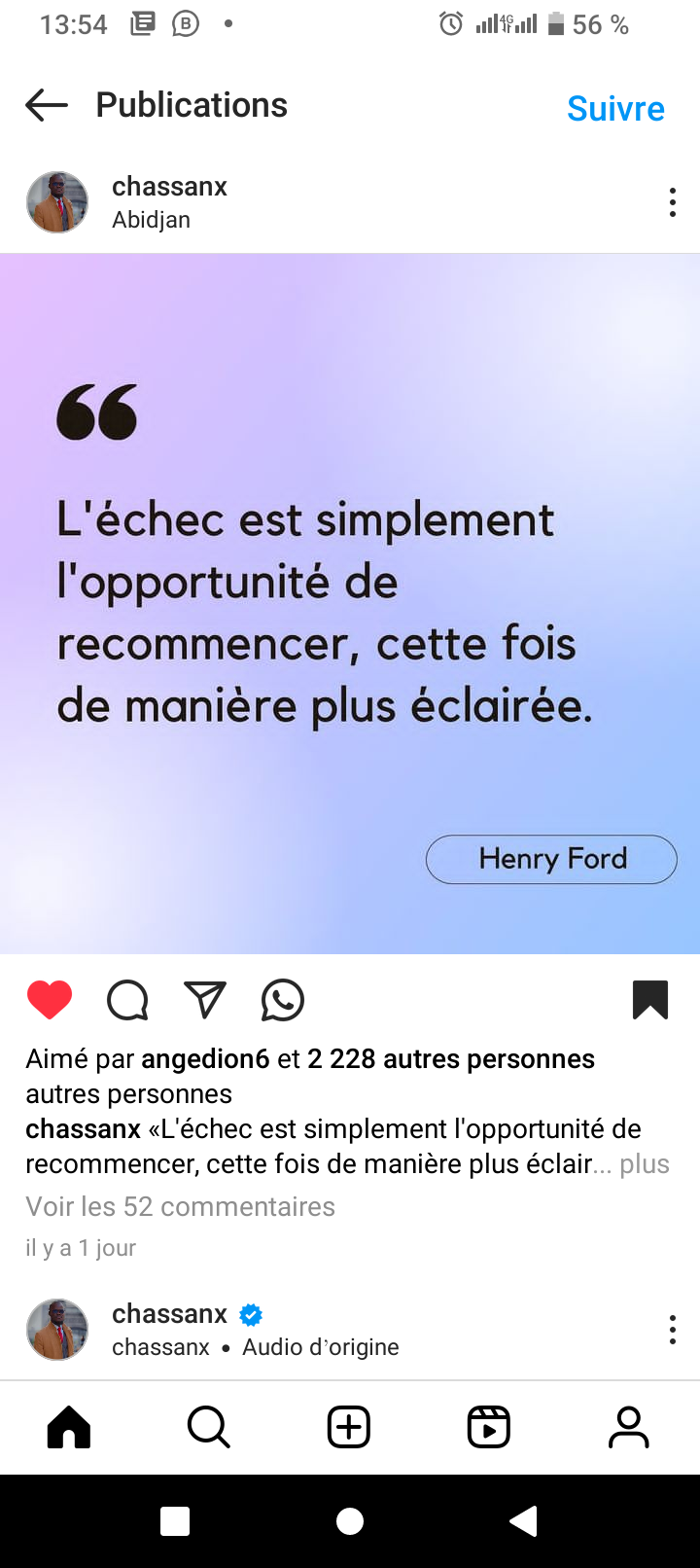Remove the bookmark from this post
This screenshot has height=1568, width=700.
point(650,1000)
